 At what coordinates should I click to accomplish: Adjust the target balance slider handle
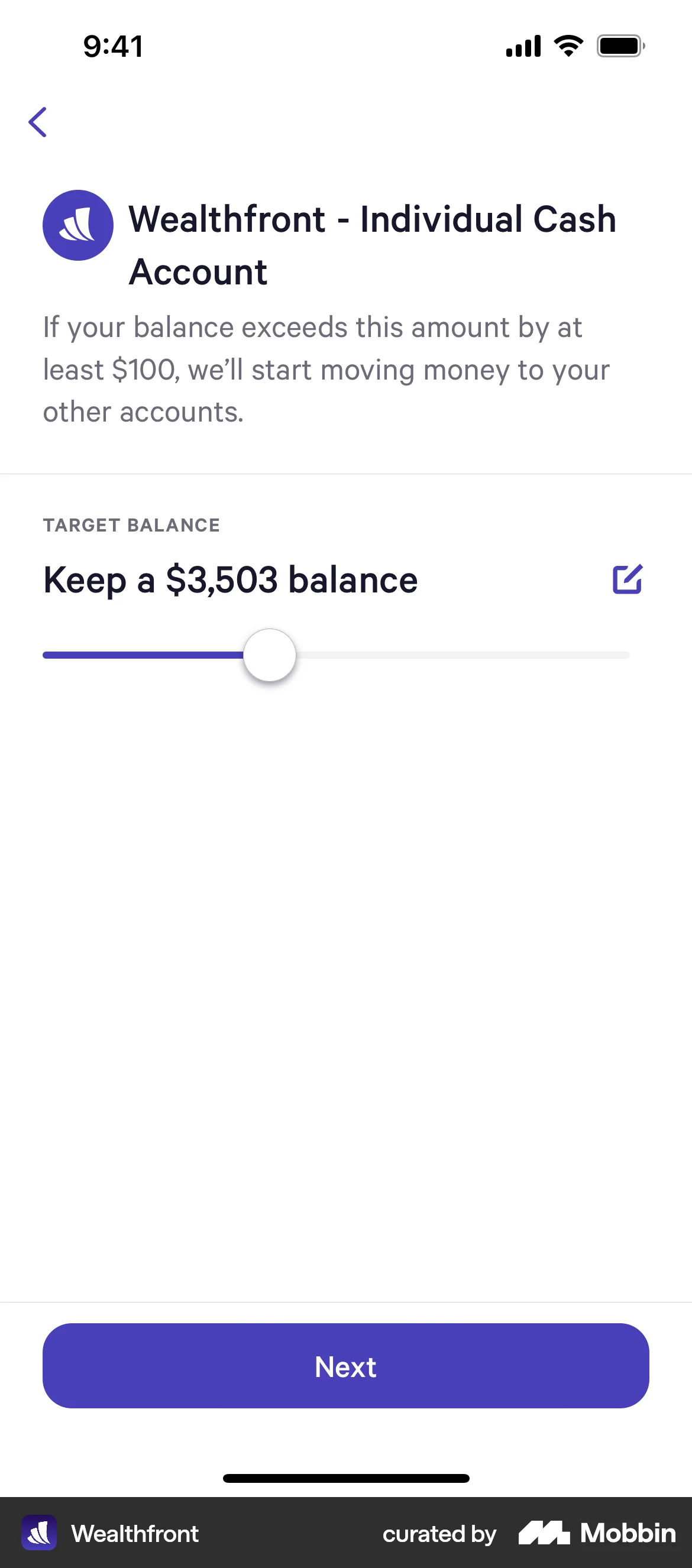pos(269,655)
